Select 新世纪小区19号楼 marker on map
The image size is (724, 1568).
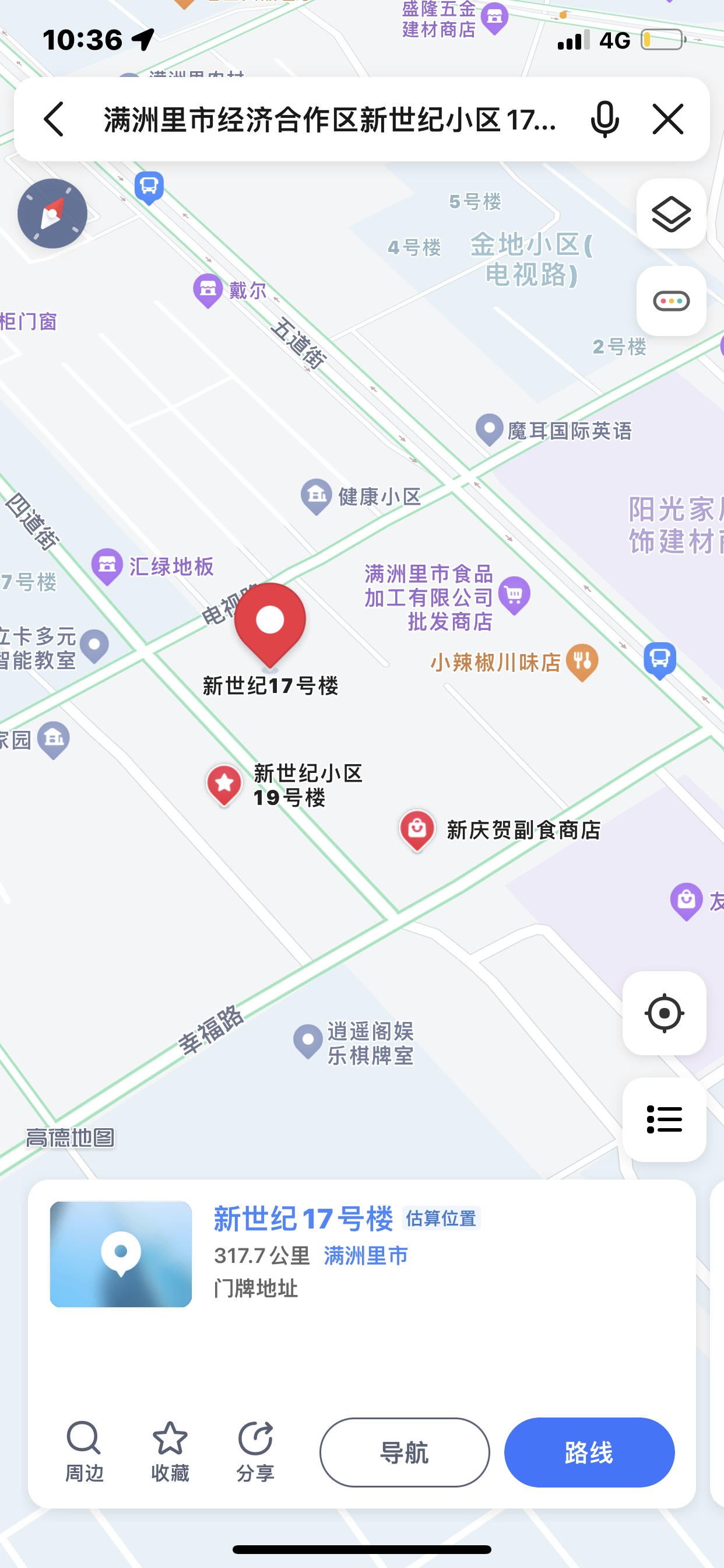[224, 785]
